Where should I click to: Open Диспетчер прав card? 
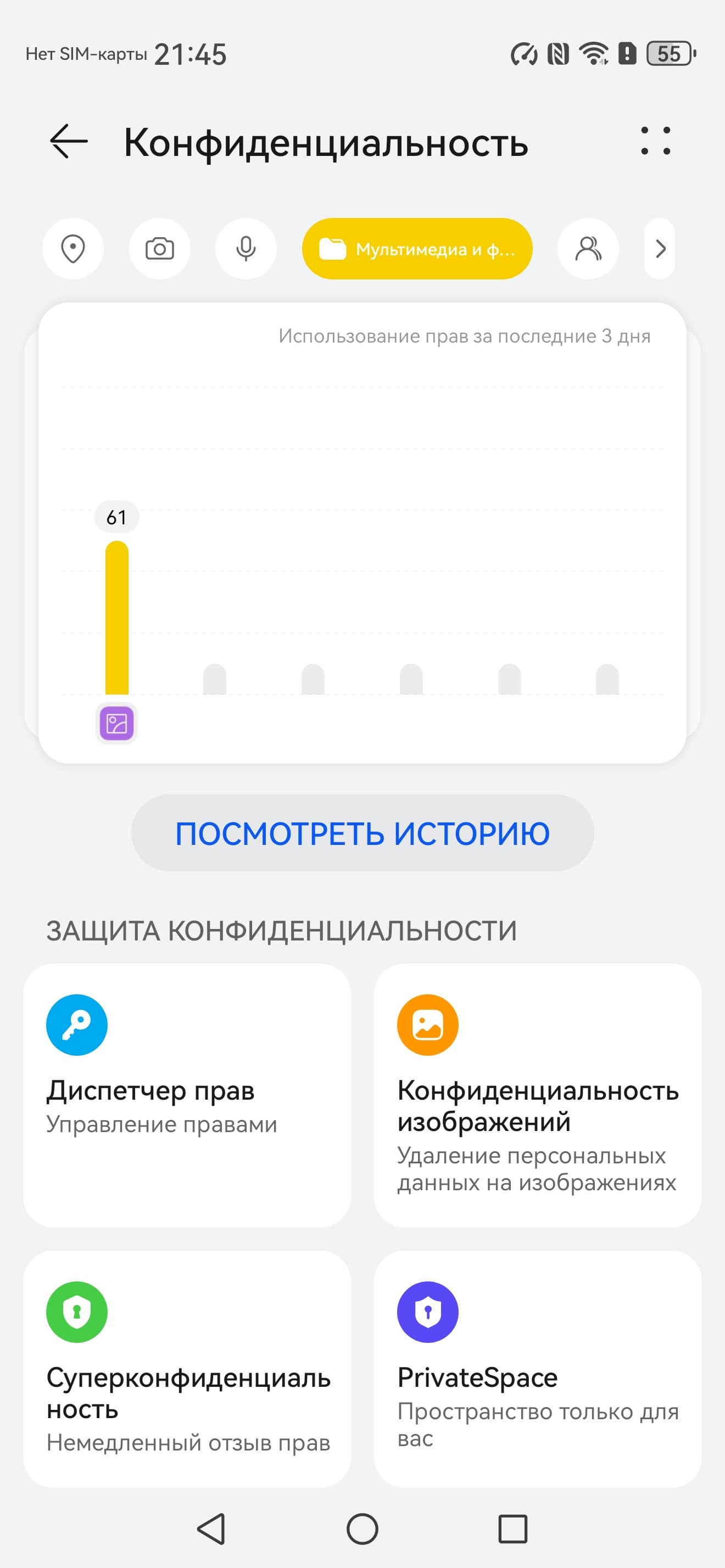187,1095
